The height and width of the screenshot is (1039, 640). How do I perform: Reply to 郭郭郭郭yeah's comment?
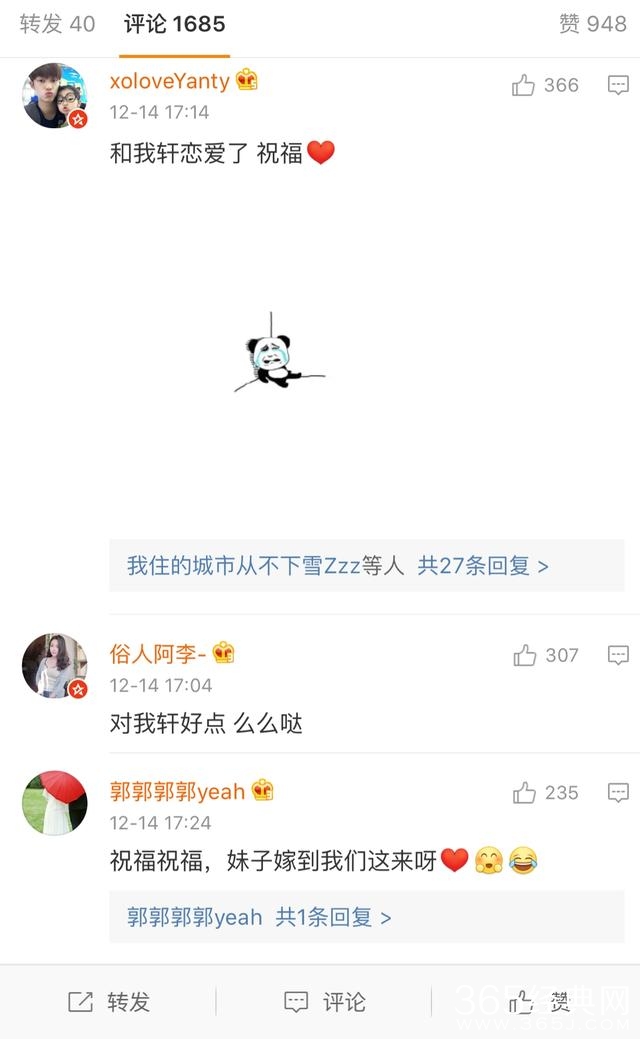(x=618, y=793)
